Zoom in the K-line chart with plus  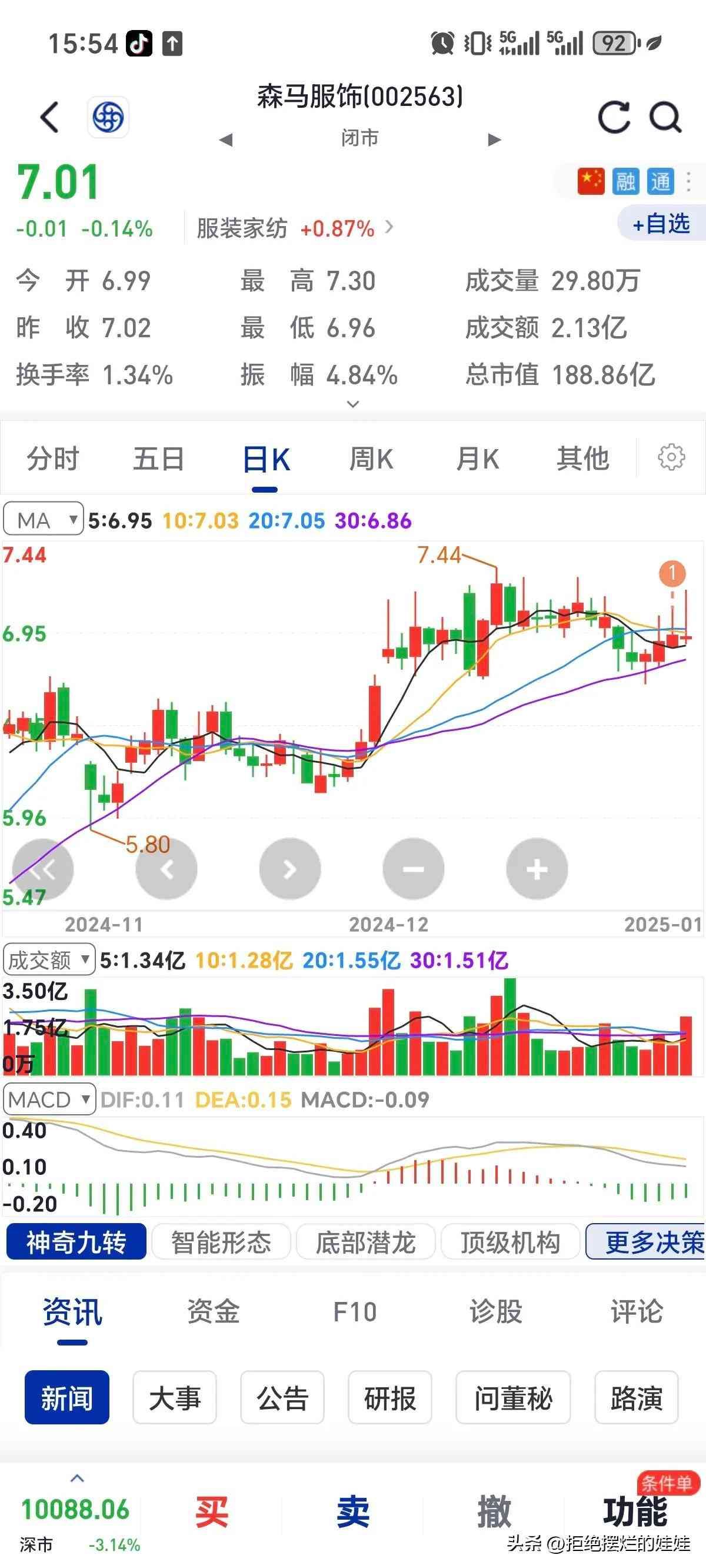[x=537, y=869]
